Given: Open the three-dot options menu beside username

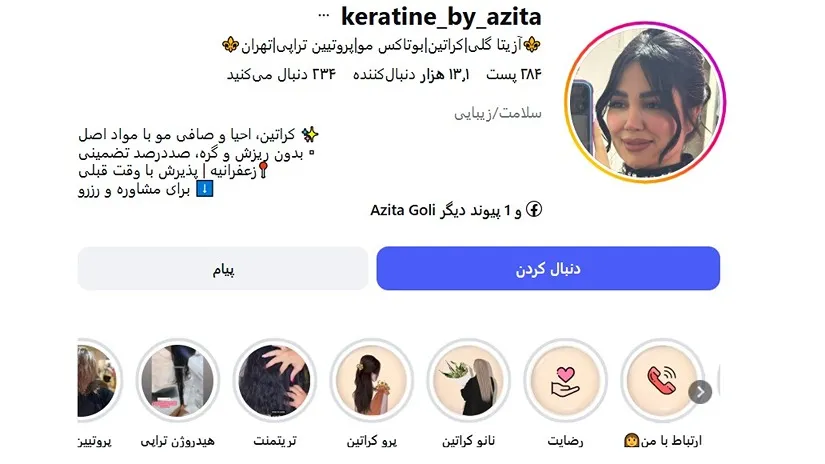Looking at the screenshot, I should point(323,16).
